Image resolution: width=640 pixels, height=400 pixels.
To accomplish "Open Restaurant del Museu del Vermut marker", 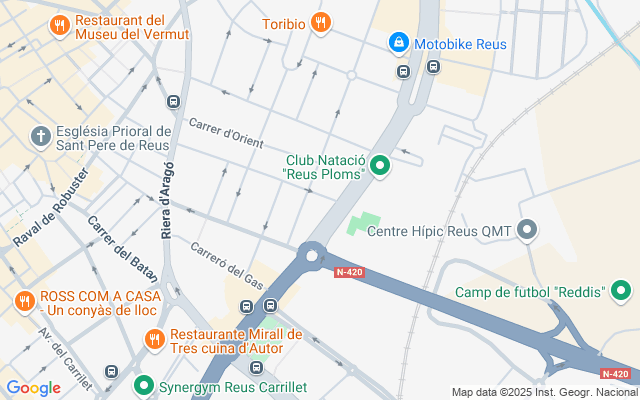I will tap(60, 24).
